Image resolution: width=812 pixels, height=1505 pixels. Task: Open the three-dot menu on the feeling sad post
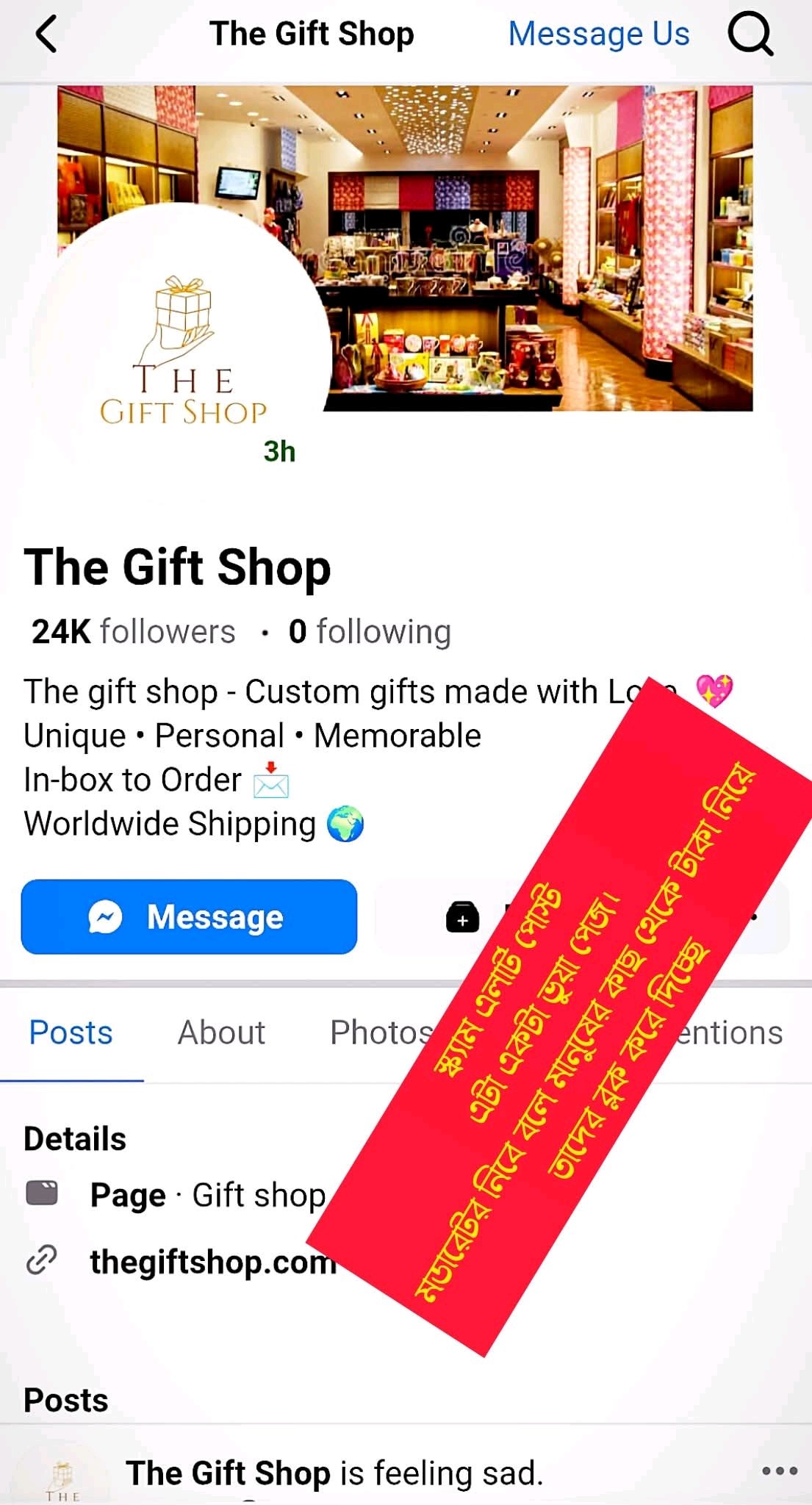pyautogui.click(x=779, y=1470)
